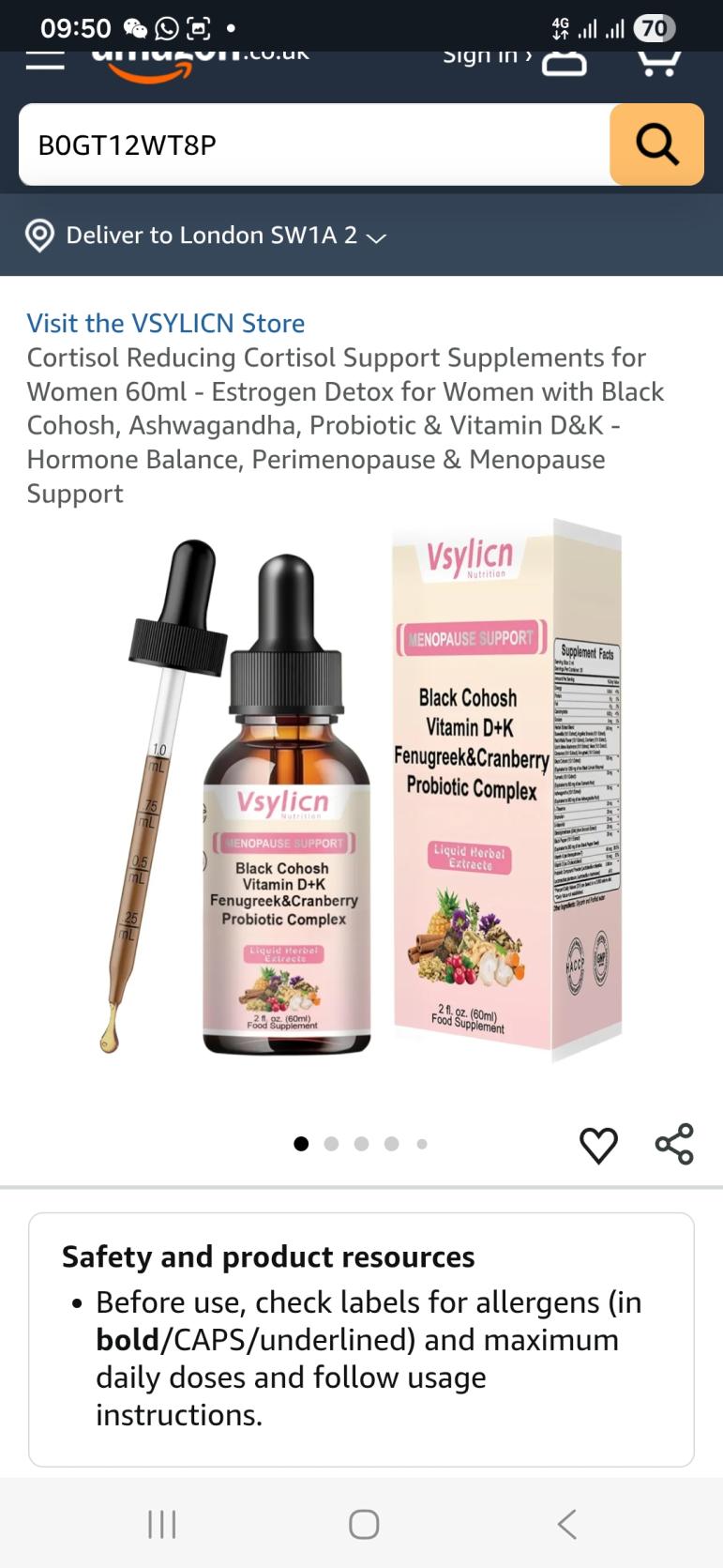
Task: Add product to wish list heart
Action: click(x=598, y=1145)
